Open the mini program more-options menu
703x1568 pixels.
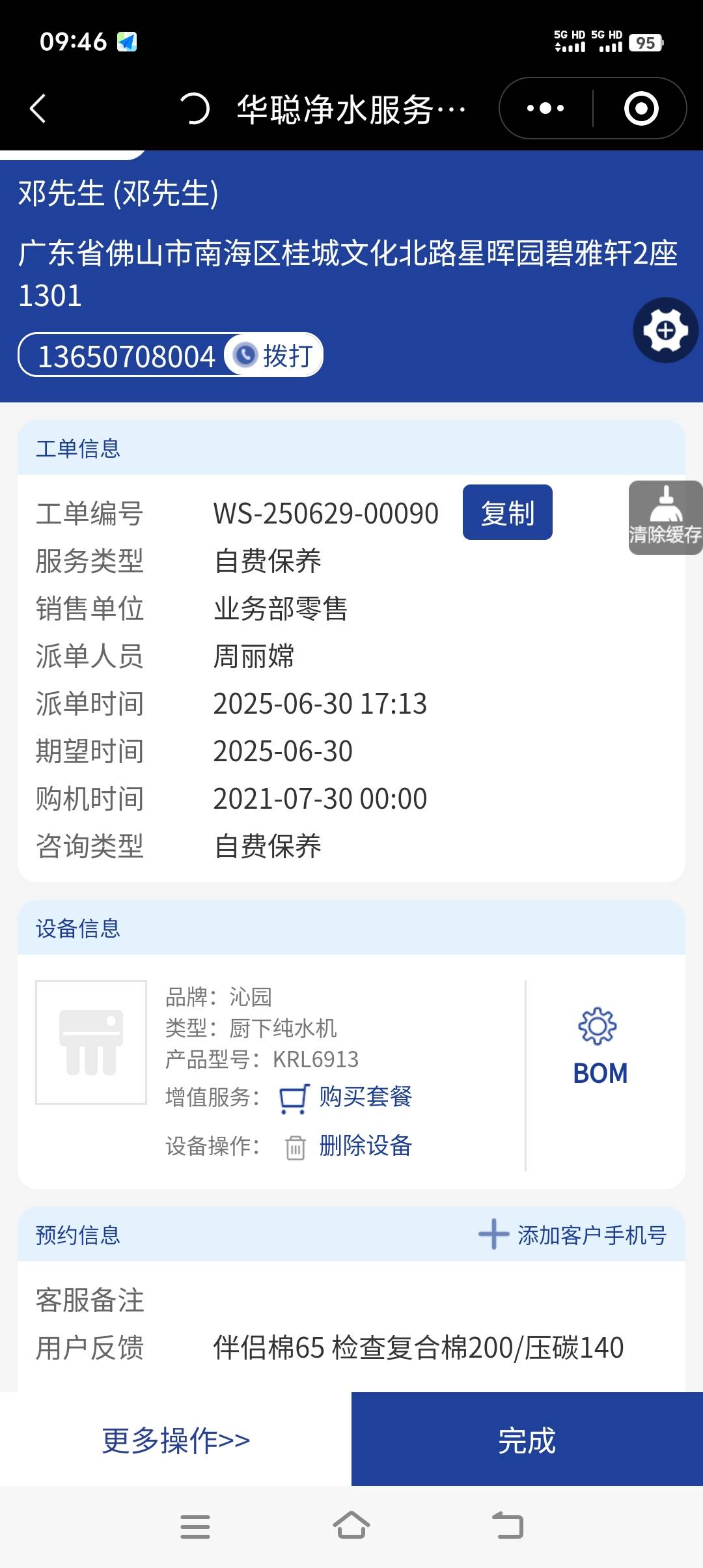(545, 108)
